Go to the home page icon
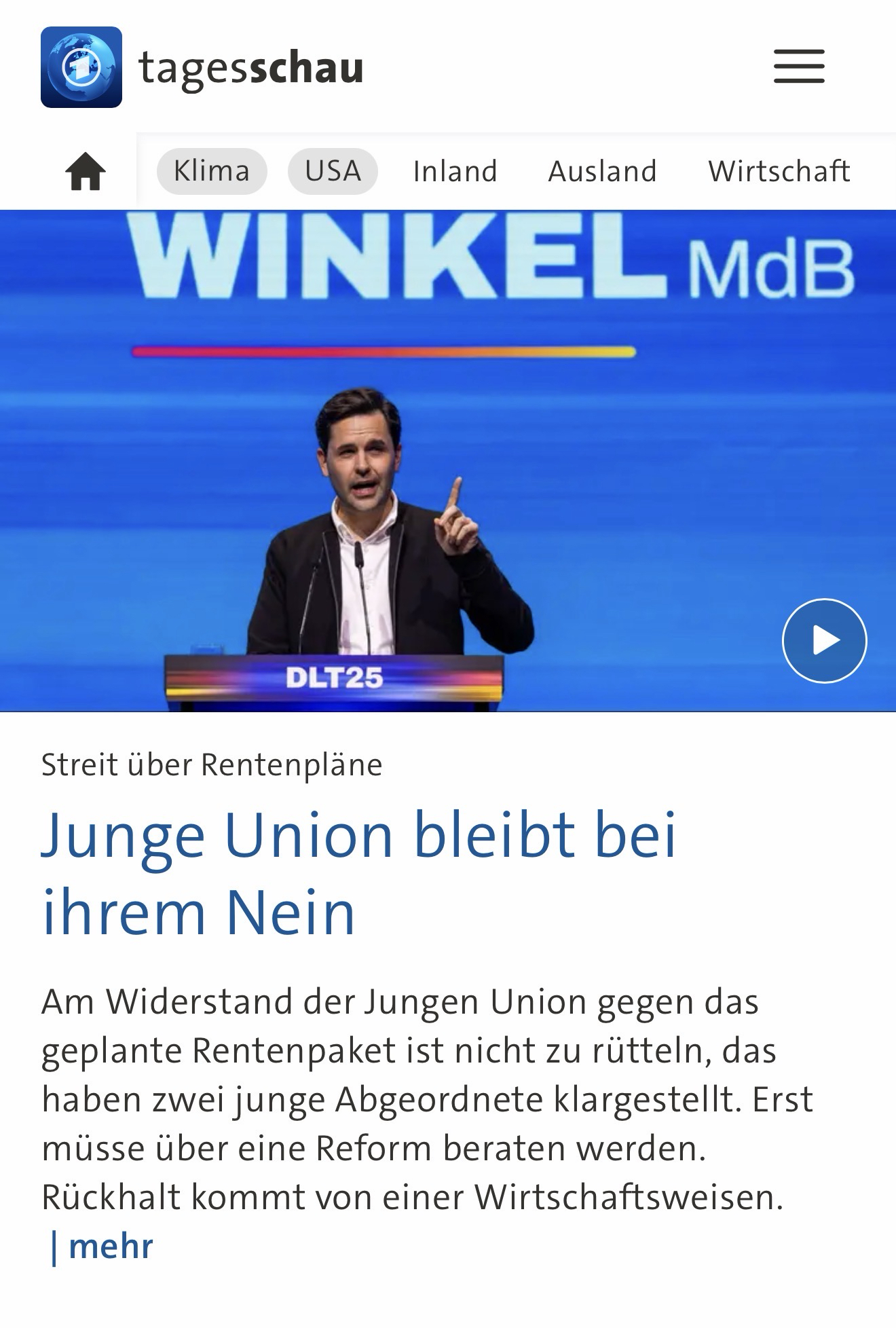Screen dimensions: 896x1328 86,172
